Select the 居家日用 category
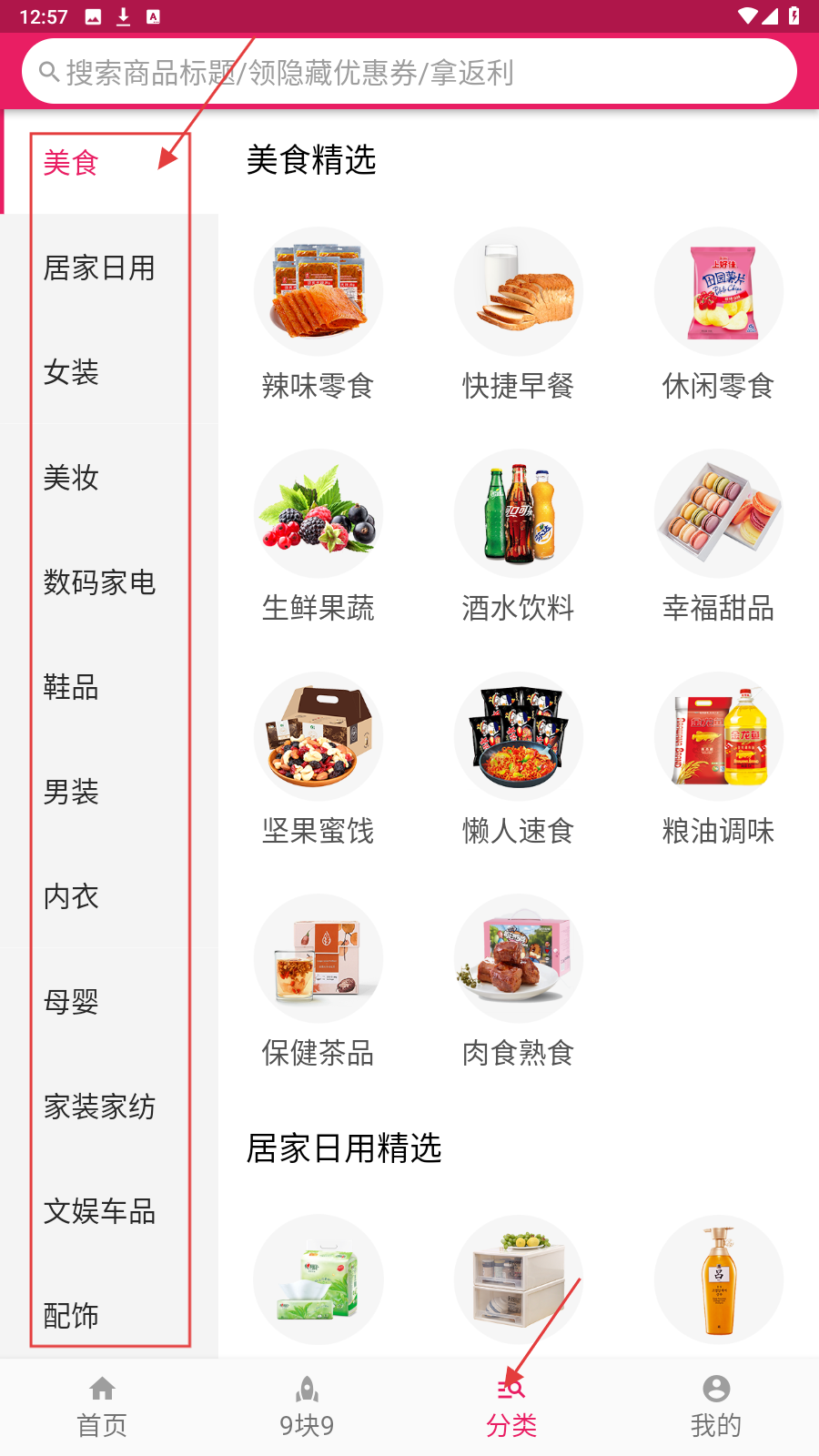Viewport: 819px width, 1456px height. pos(100,268)
